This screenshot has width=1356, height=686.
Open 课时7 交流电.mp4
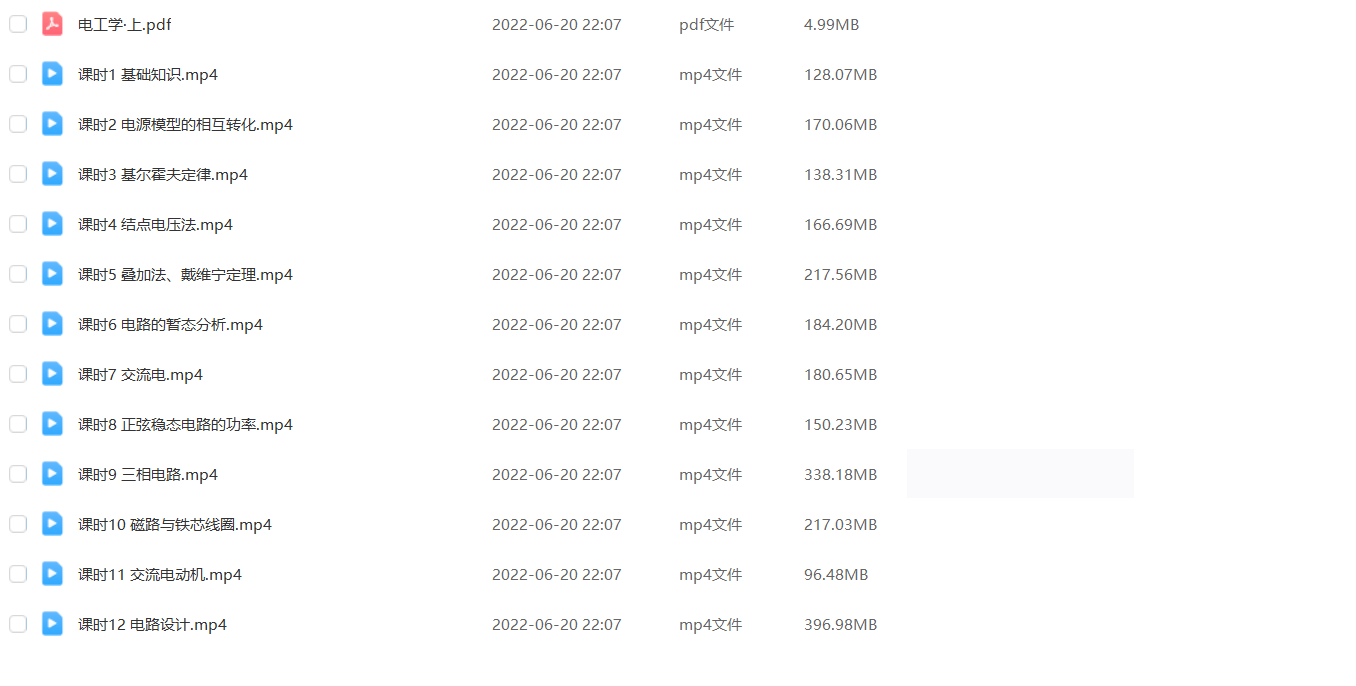click(x=140, y=375)
